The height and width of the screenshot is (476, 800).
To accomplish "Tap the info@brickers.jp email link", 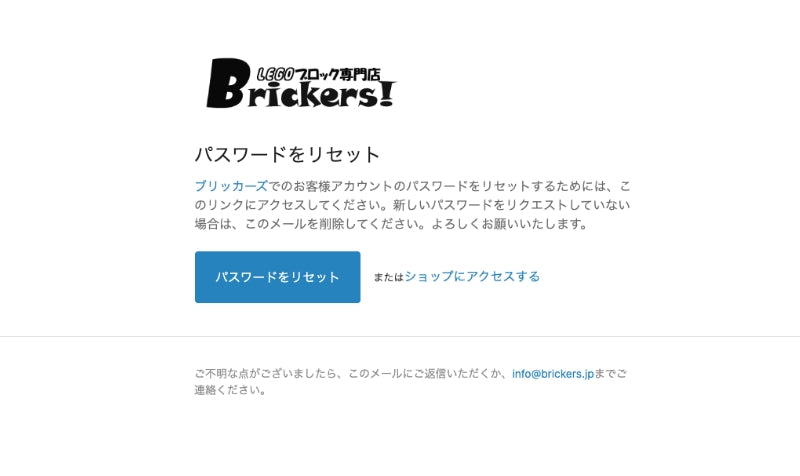I will click(552, 373).
